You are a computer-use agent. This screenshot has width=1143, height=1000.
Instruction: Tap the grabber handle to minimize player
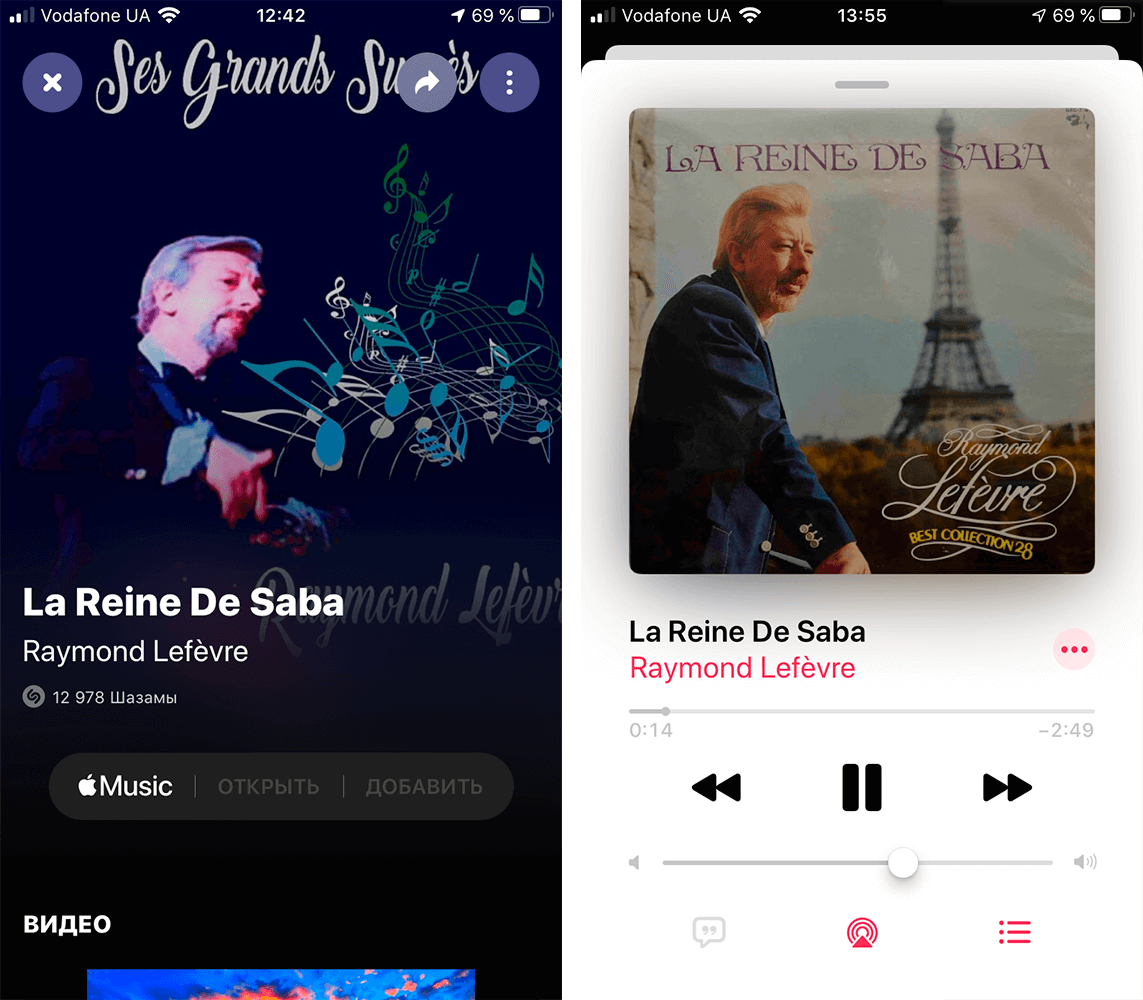click(x=861, y=85)
